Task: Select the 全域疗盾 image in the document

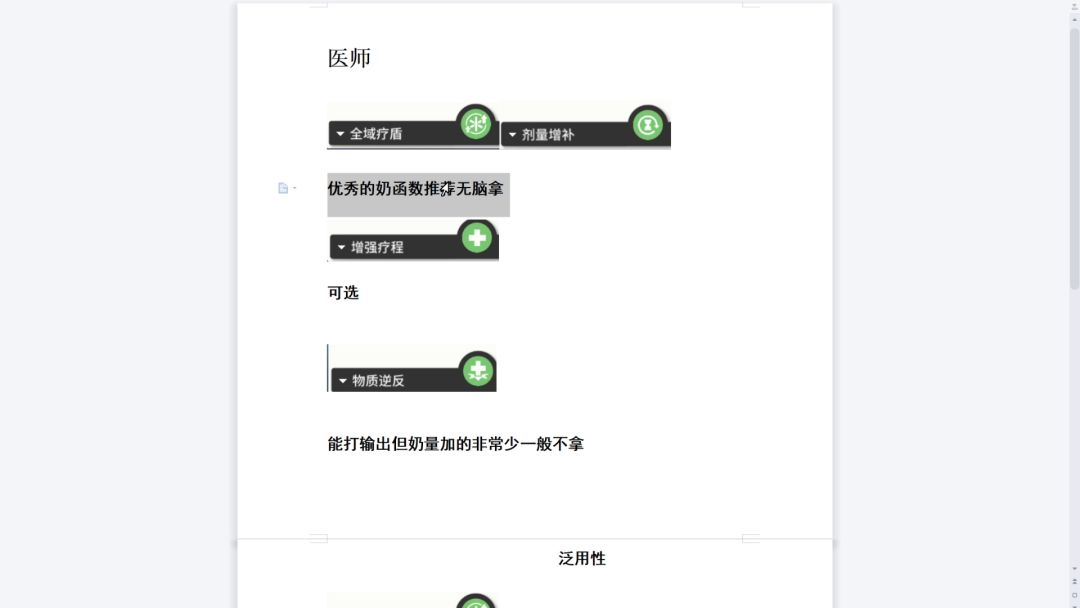Action: pyautogui.click(x=413, y=126)
